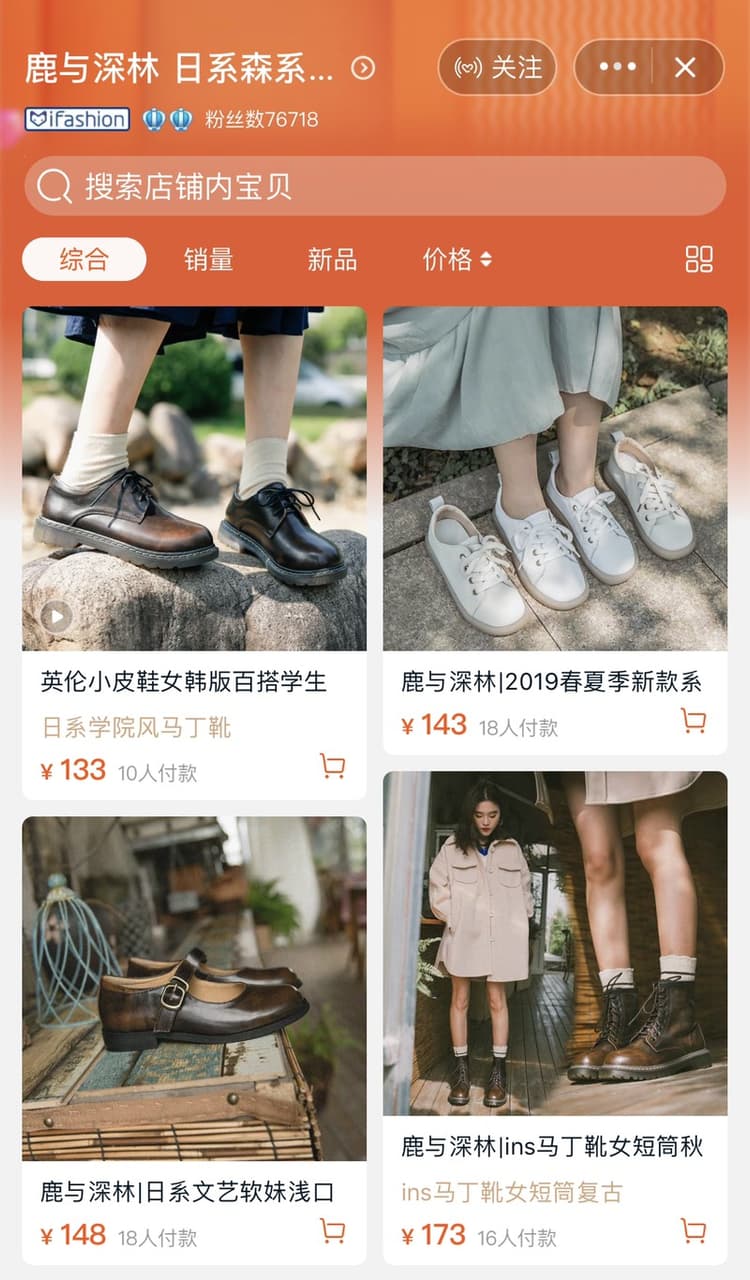Sort products by 价格
Viewport: 750px width, 1280px height.
point(457,259)
